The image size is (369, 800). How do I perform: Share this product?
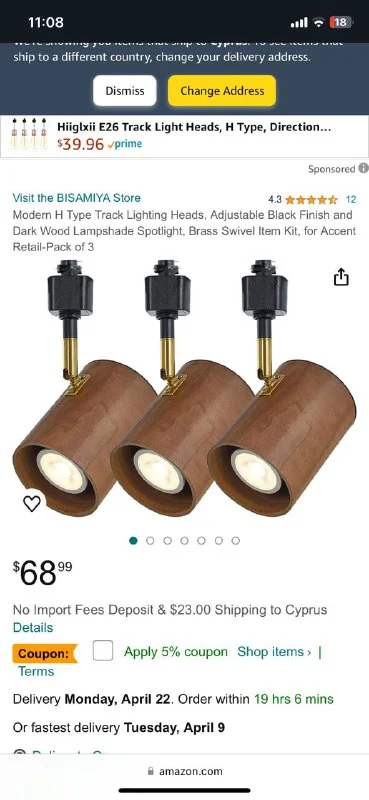coord(341,277)
